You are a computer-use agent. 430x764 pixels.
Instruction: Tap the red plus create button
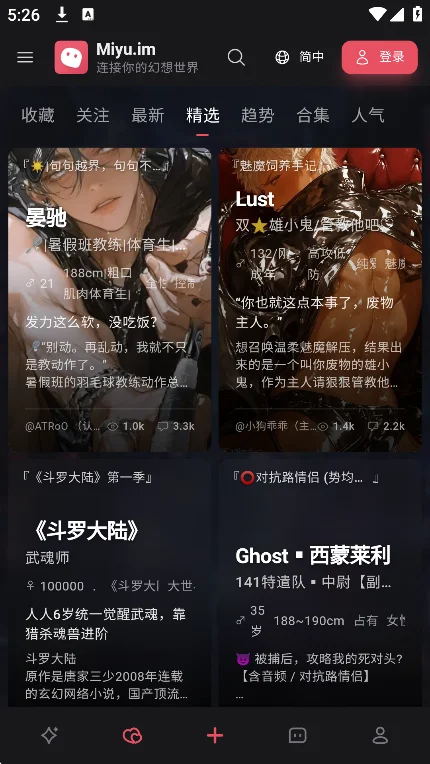(x=215, y=735)
